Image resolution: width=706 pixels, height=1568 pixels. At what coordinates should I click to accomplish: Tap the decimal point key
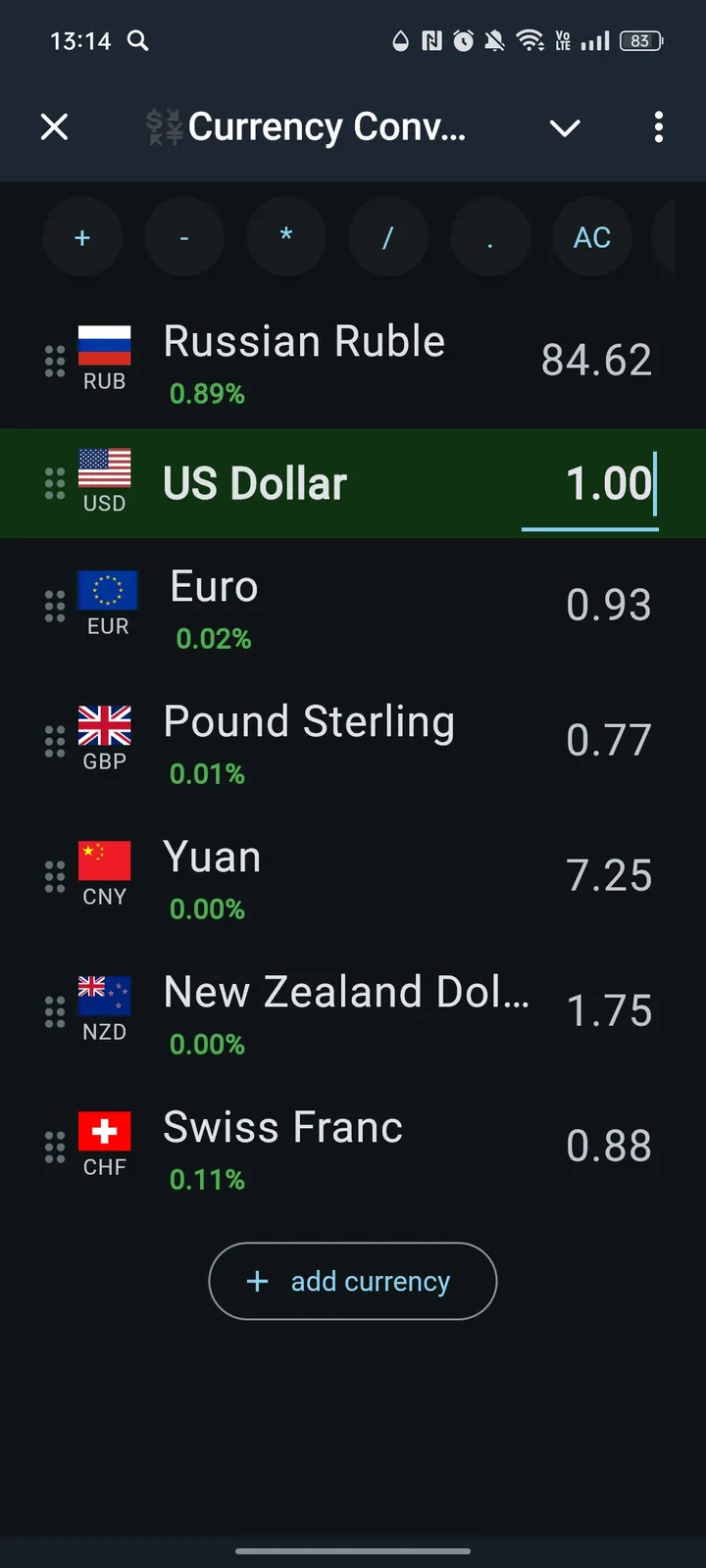click(490, 237)
